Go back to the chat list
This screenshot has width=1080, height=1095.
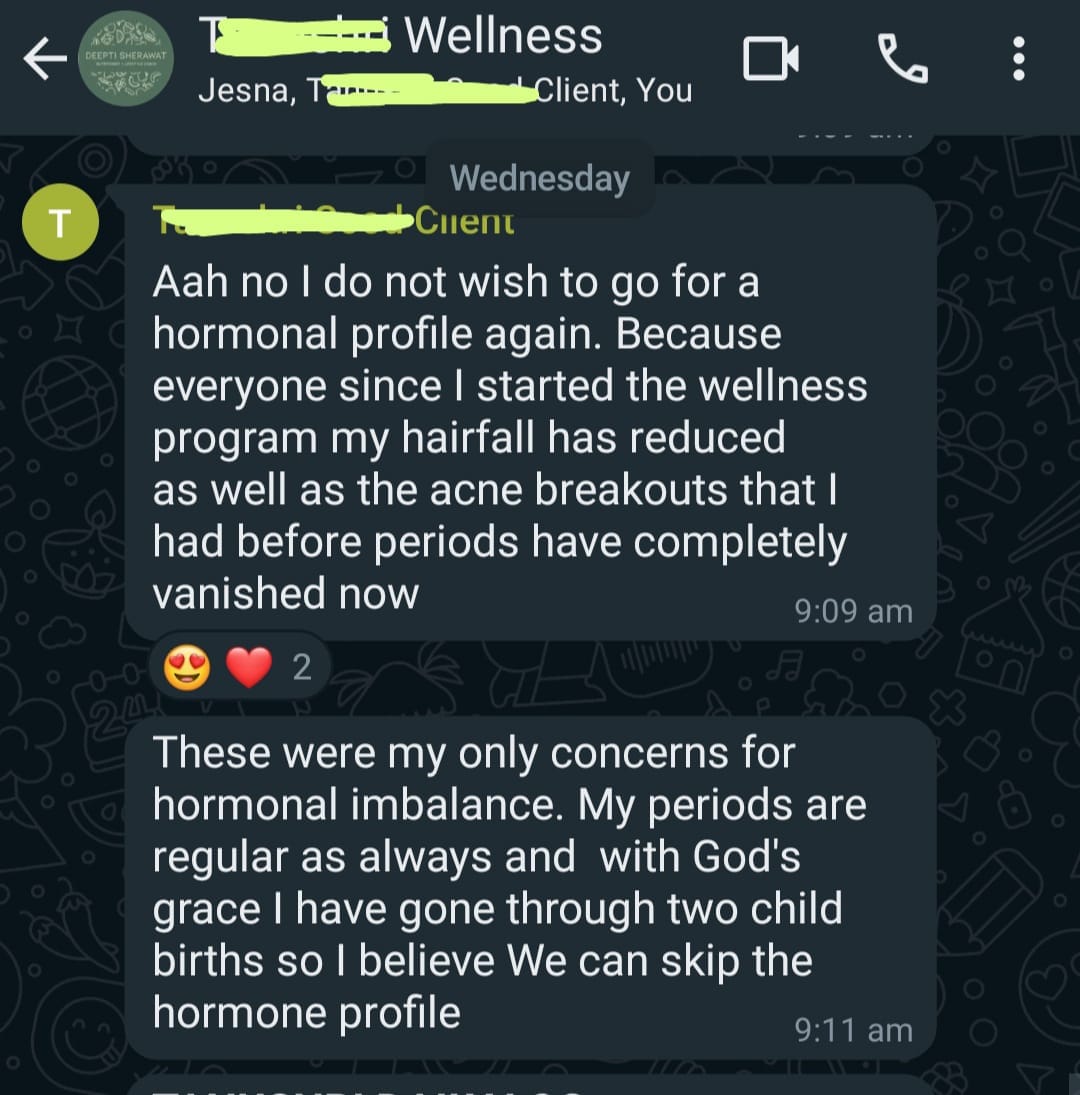(45, 59)
